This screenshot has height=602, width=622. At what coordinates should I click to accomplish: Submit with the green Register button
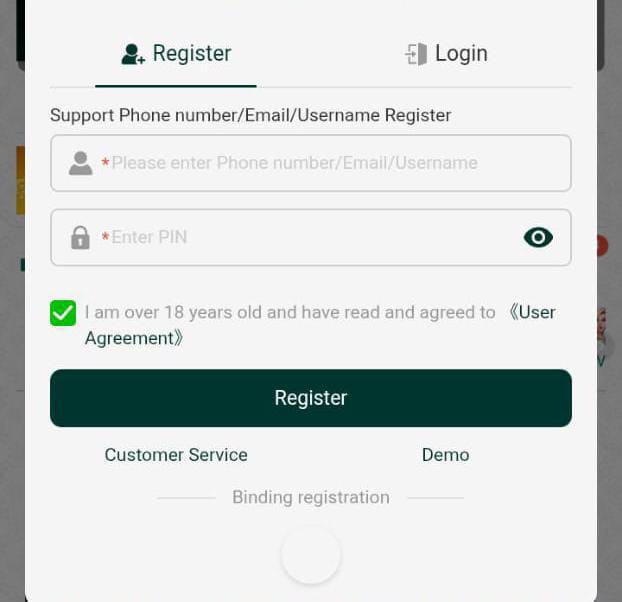(310, 398)
